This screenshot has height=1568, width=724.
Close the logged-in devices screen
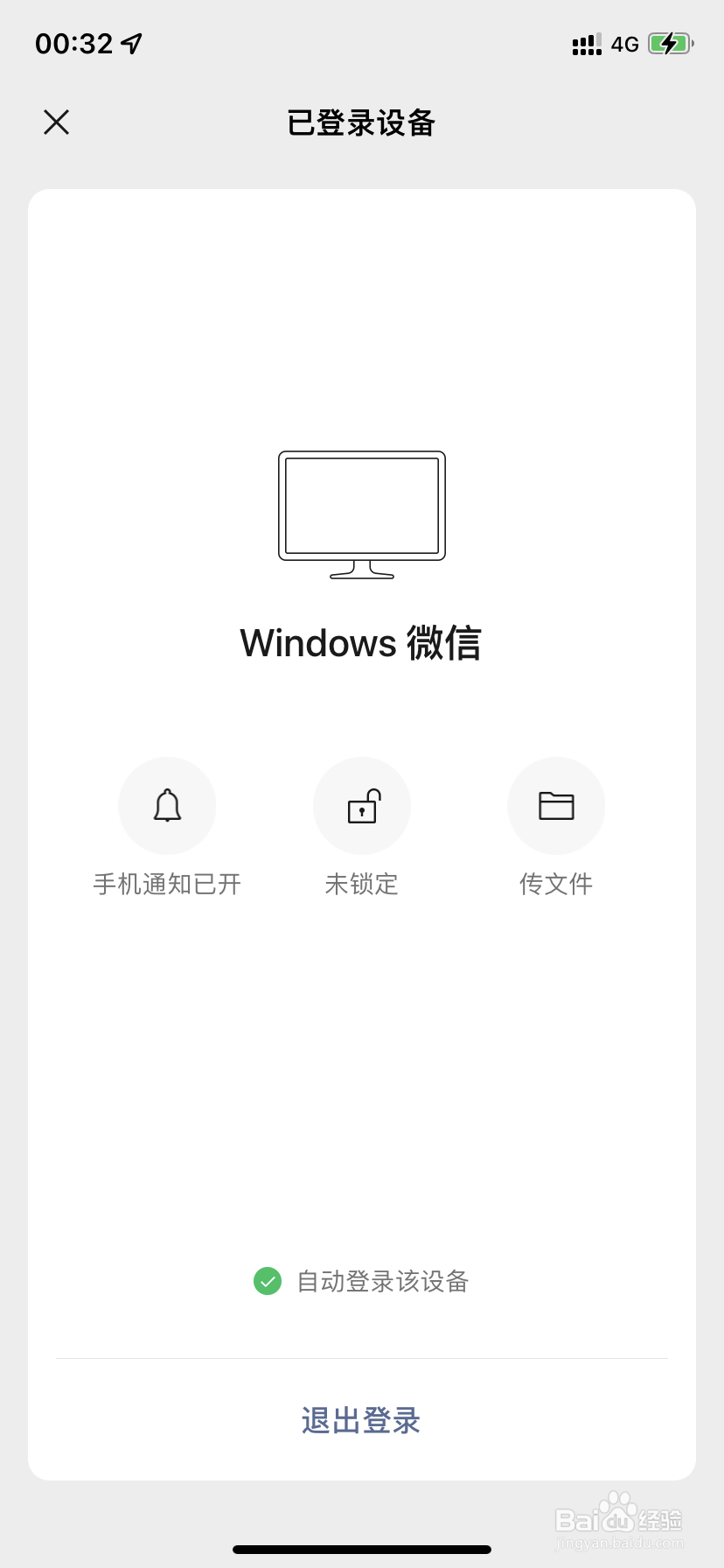point(57,122)
